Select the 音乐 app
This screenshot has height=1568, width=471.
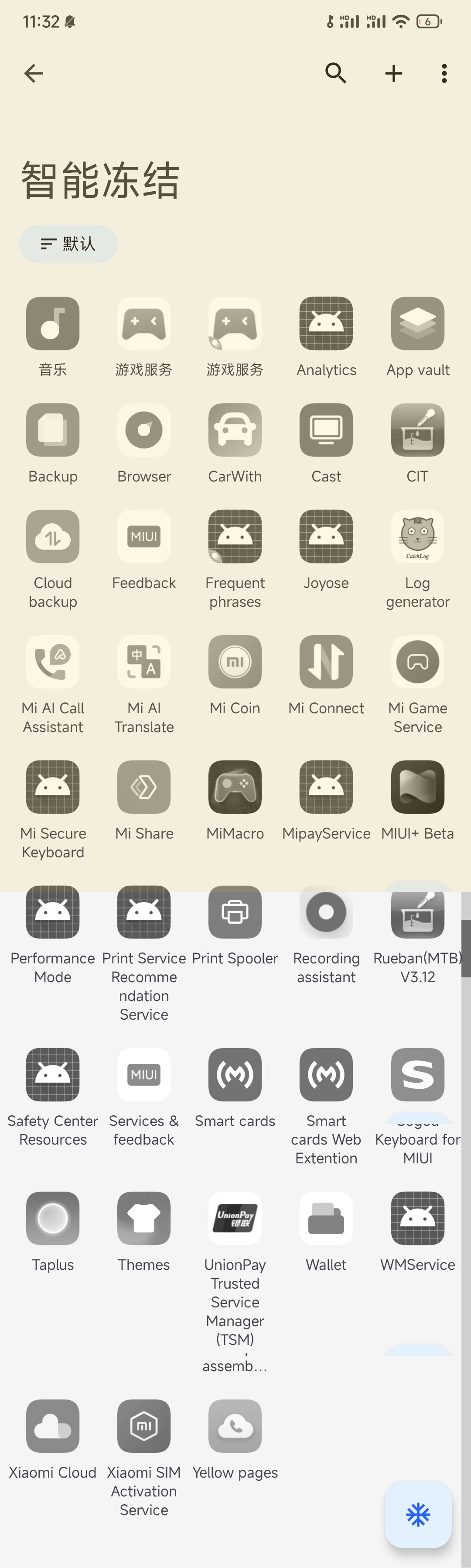pyautogui.click(x=53, y=323)
